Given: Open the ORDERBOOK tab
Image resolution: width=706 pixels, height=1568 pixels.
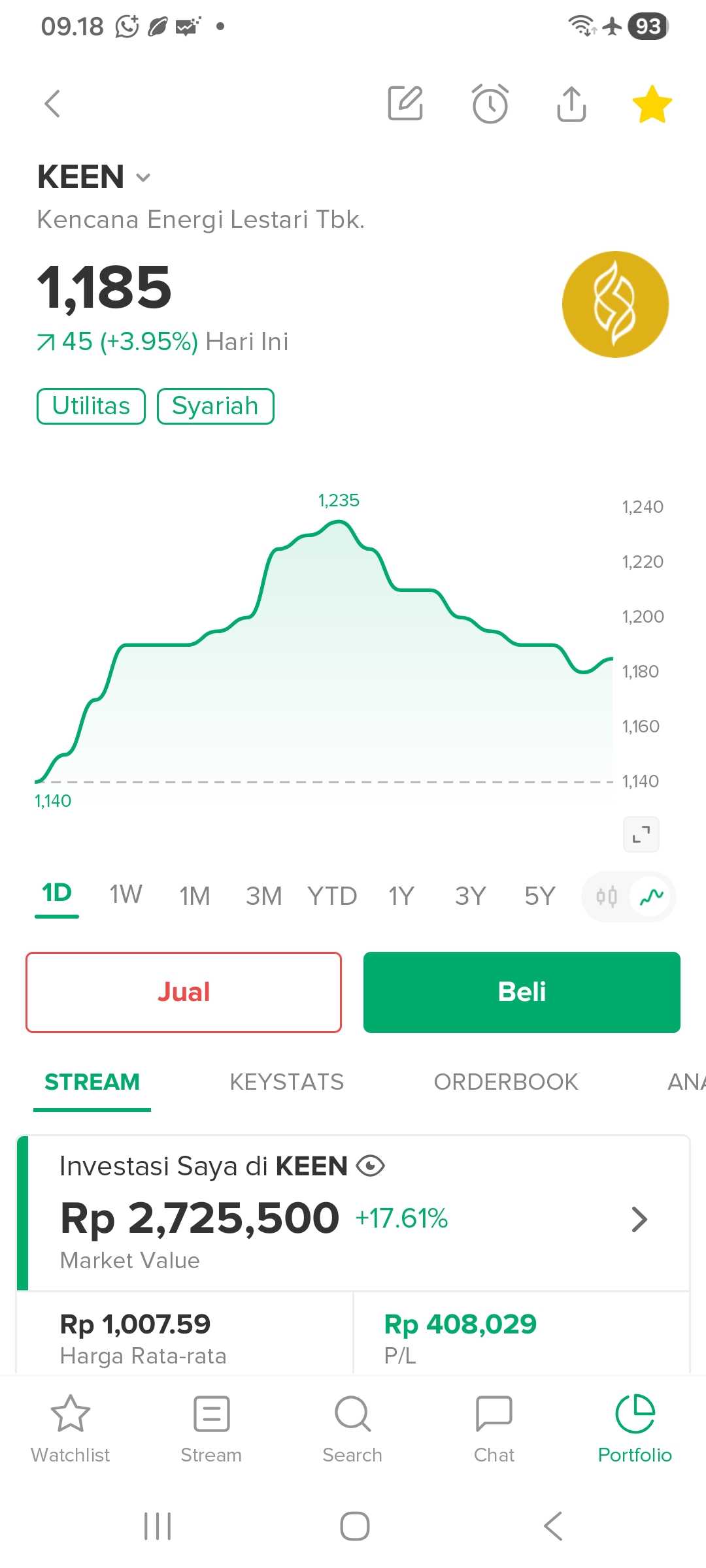Looking at the screenshot, I should (506, 1082).
